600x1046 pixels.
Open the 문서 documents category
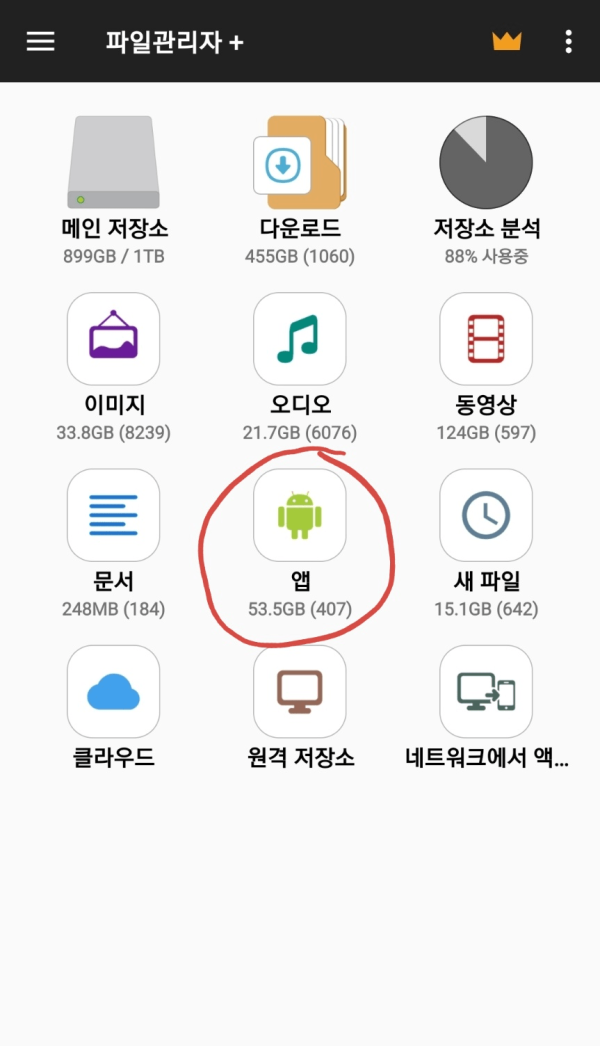tap(113, 544)
